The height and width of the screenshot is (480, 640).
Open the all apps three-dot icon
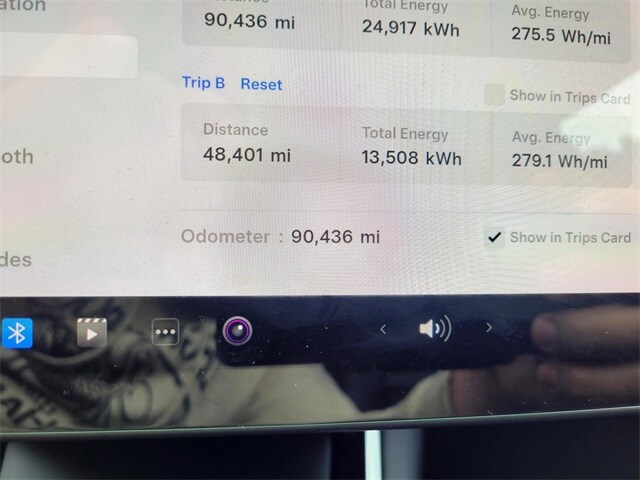coord(165,331)
